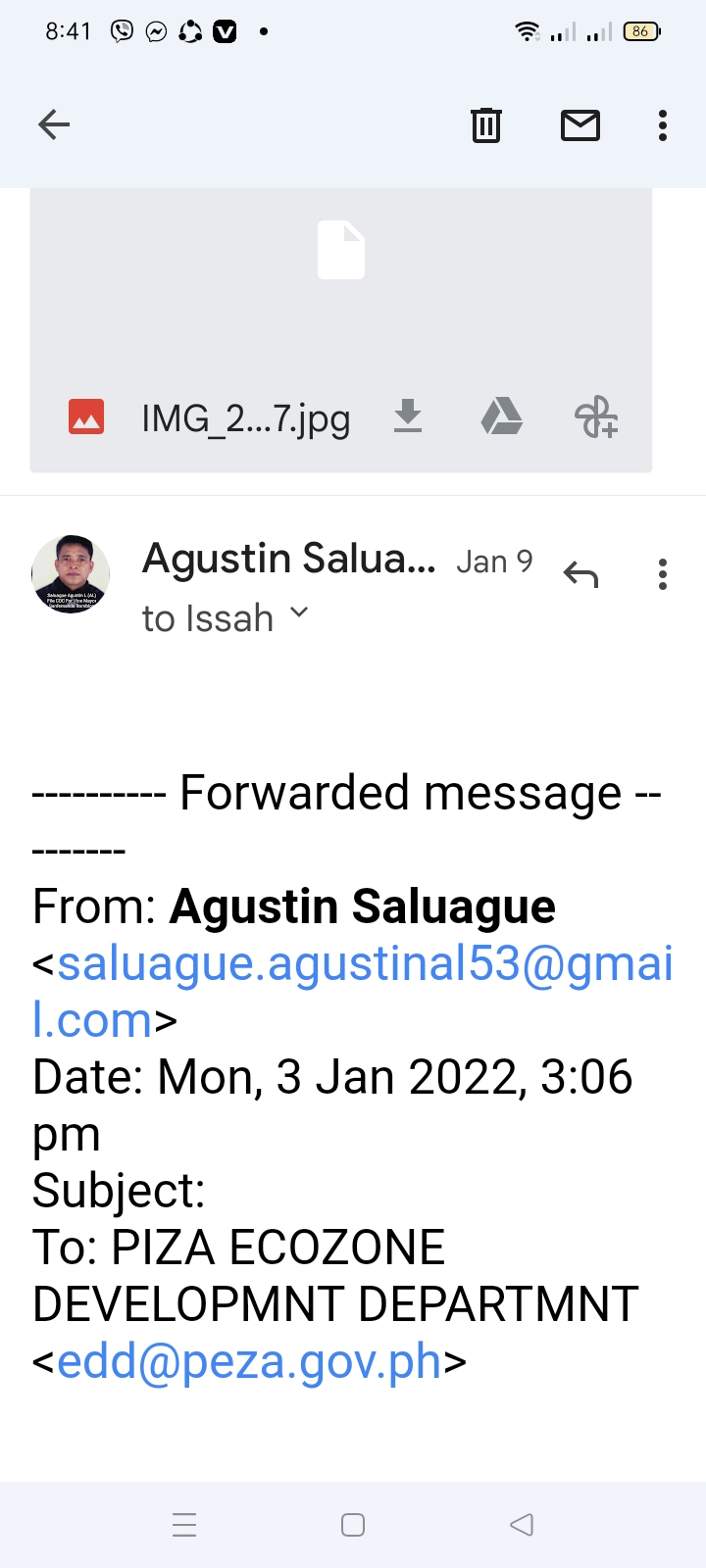The width and height of the screenshot is (706, 1568).
Task: Add the attachment to Google Photos
Action: click(x=595, y=416)
